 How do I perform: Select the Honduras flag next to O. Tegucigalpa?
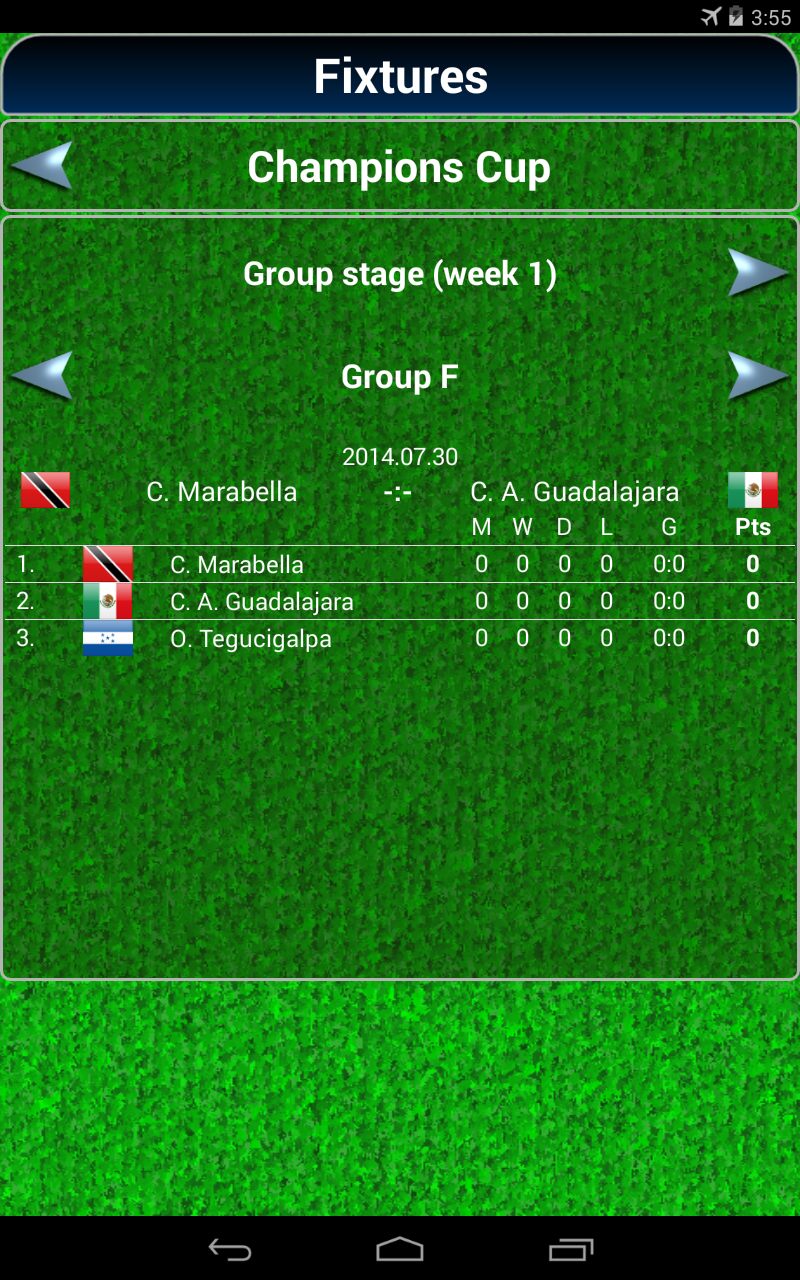pos(108,638)
